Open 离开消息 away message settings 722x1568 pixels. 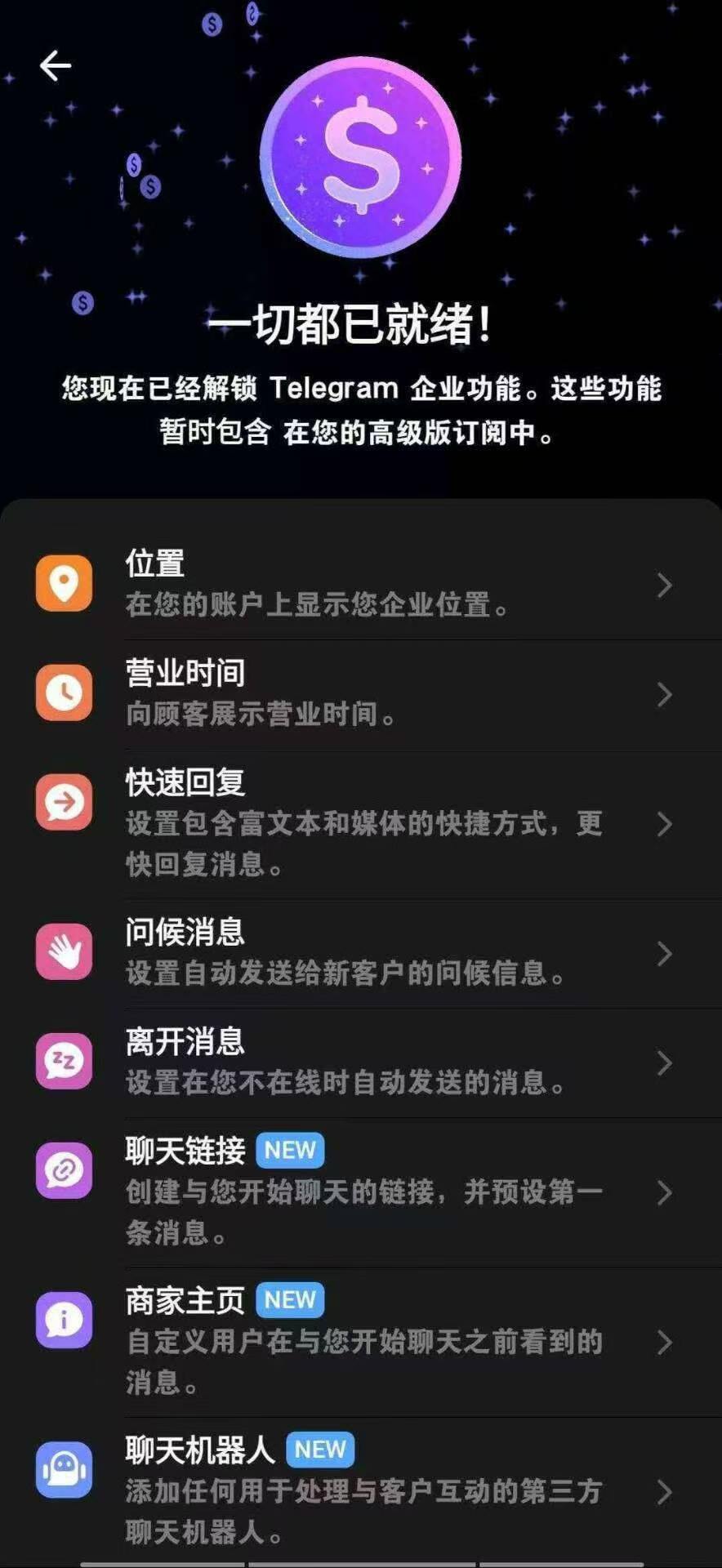pyautogui.click(x=361, y=1062)
